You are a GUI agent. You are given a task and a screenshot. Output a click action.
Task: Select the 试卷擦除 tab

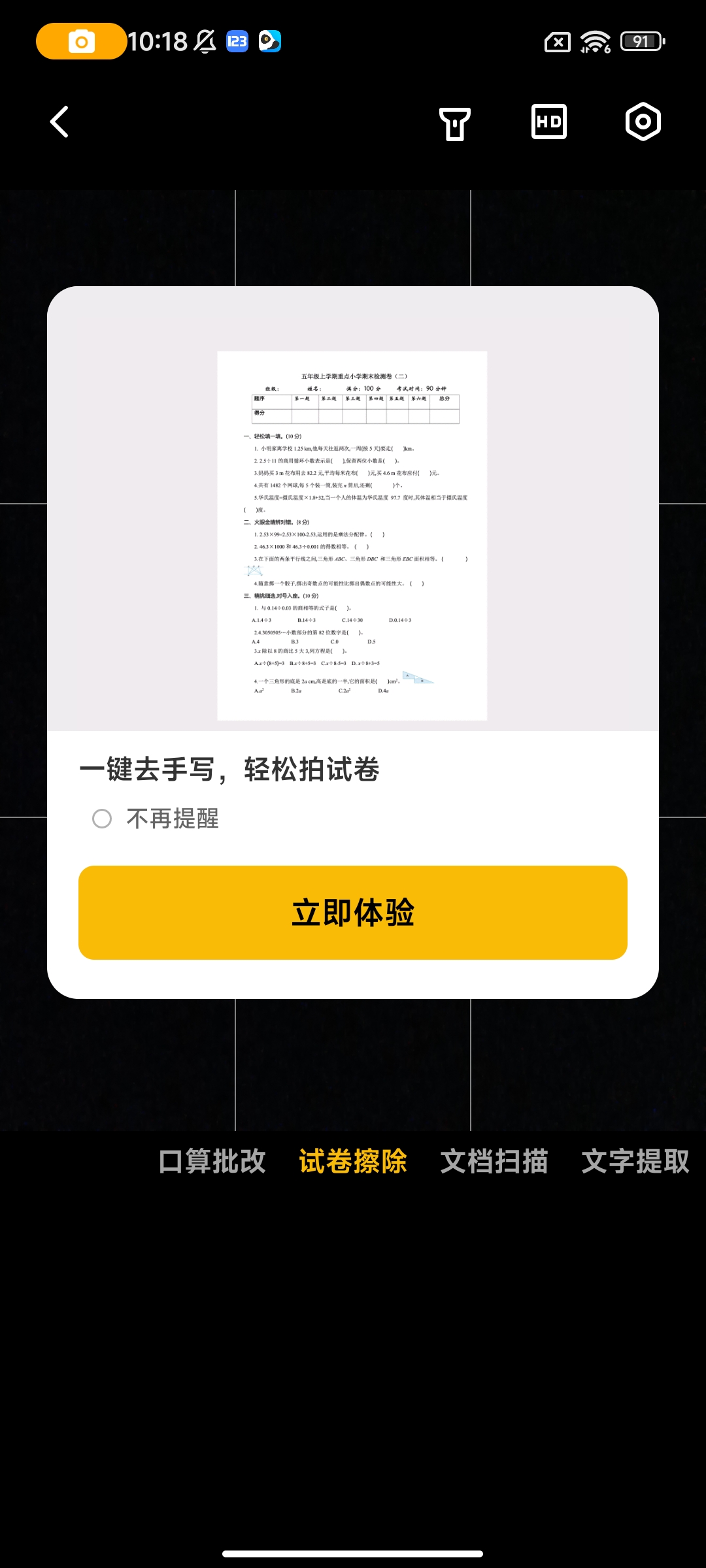353,1161
